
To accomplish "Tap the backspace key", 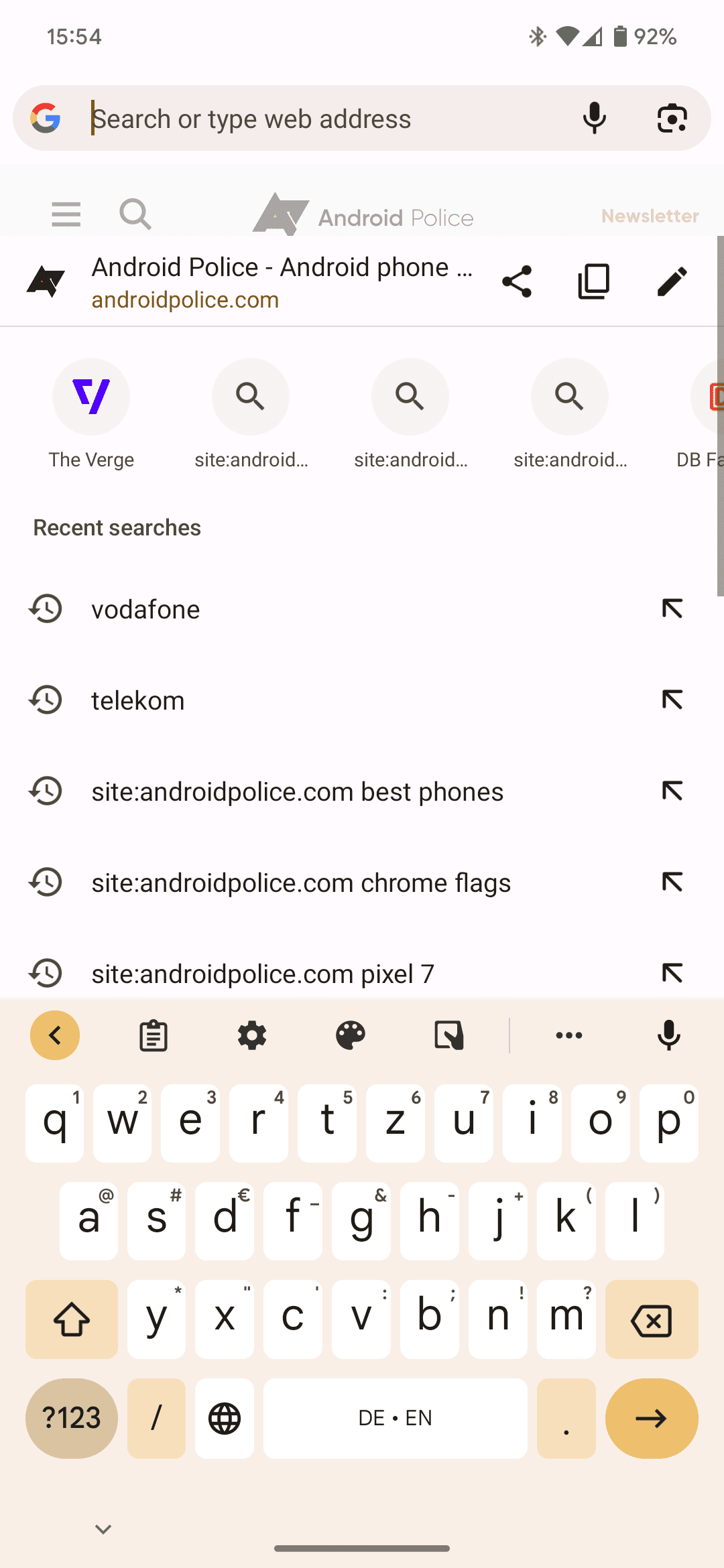I will pos(652,1319).
